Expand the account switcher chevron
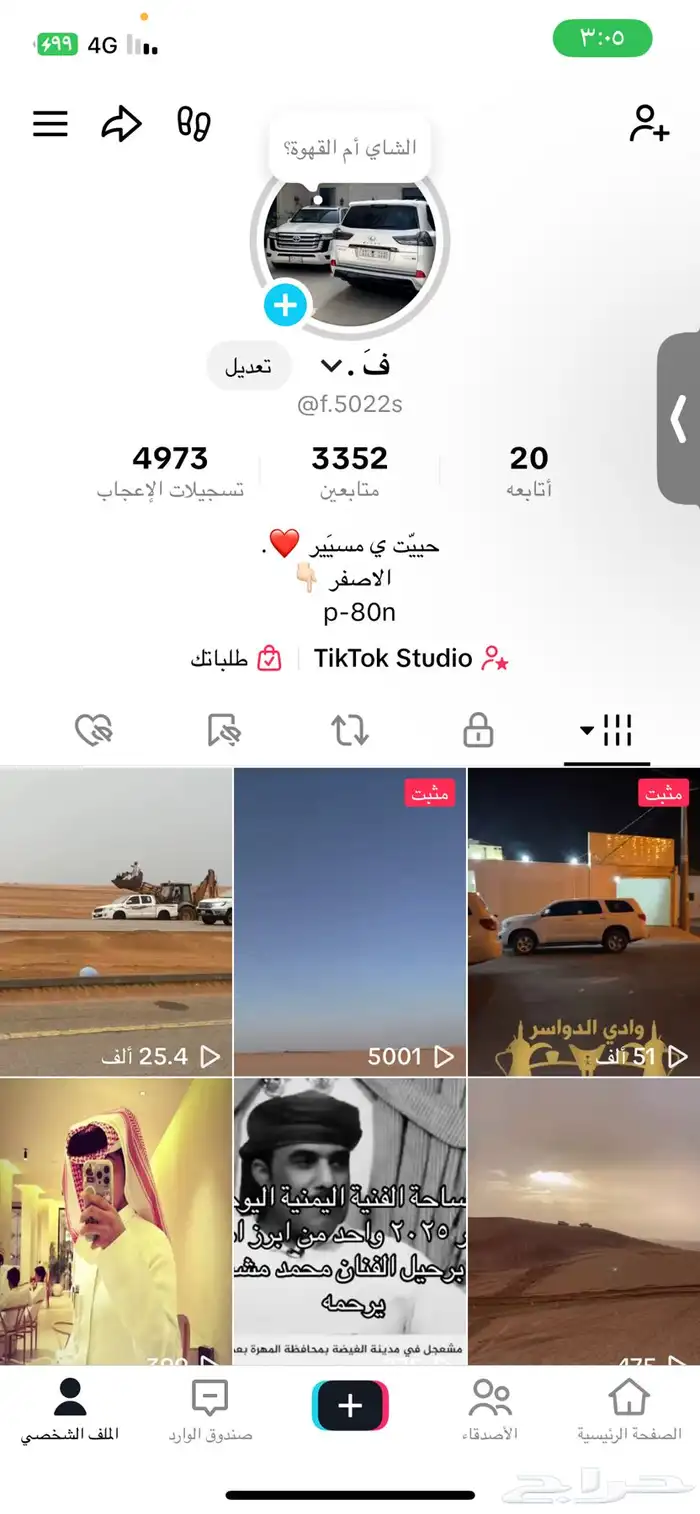Screen dimensions: 700x1514 pyautogui.click(x=331, y=367)
